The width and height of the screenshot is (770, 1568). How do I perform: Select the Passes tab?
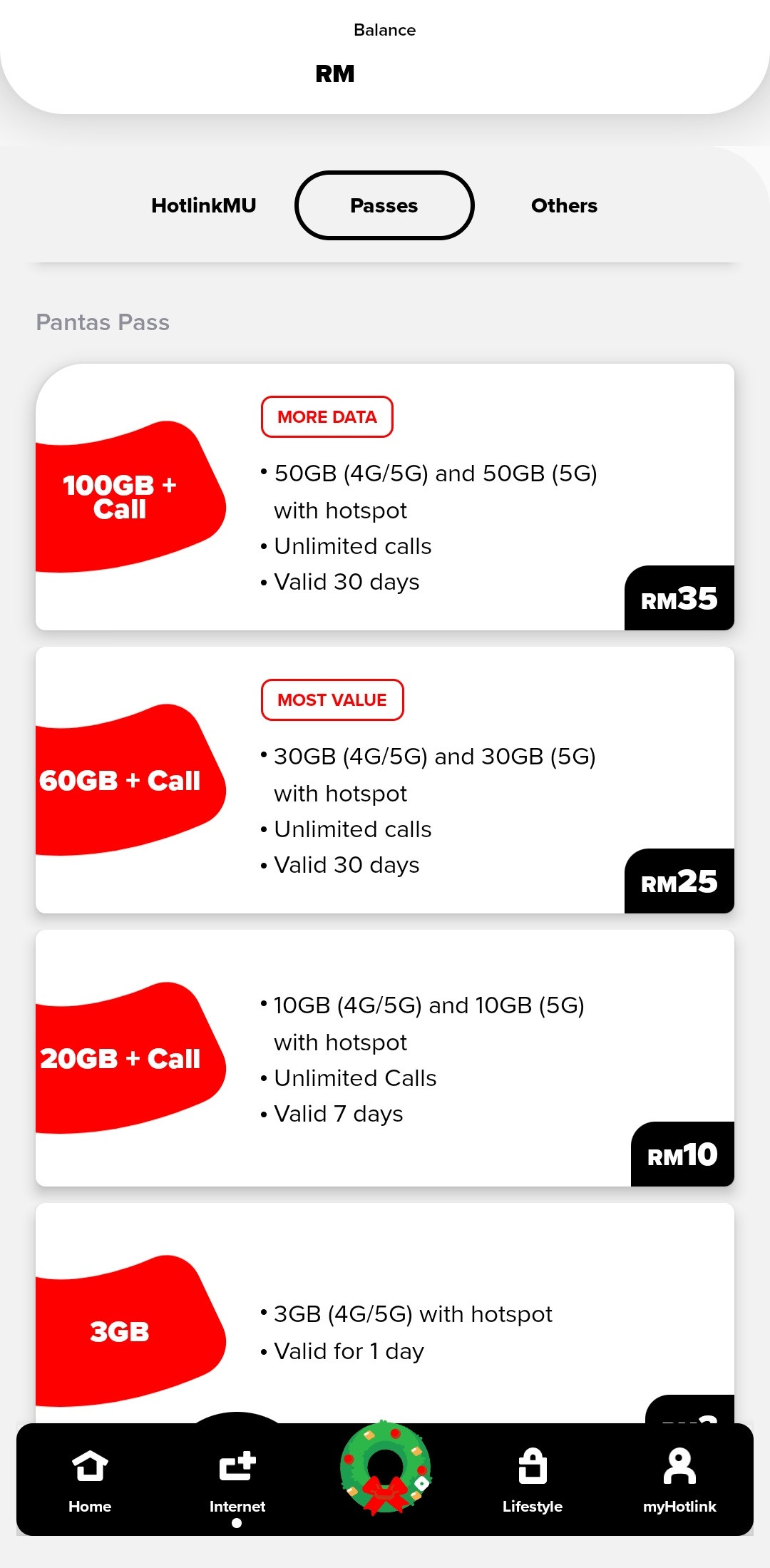pos(384,205)
